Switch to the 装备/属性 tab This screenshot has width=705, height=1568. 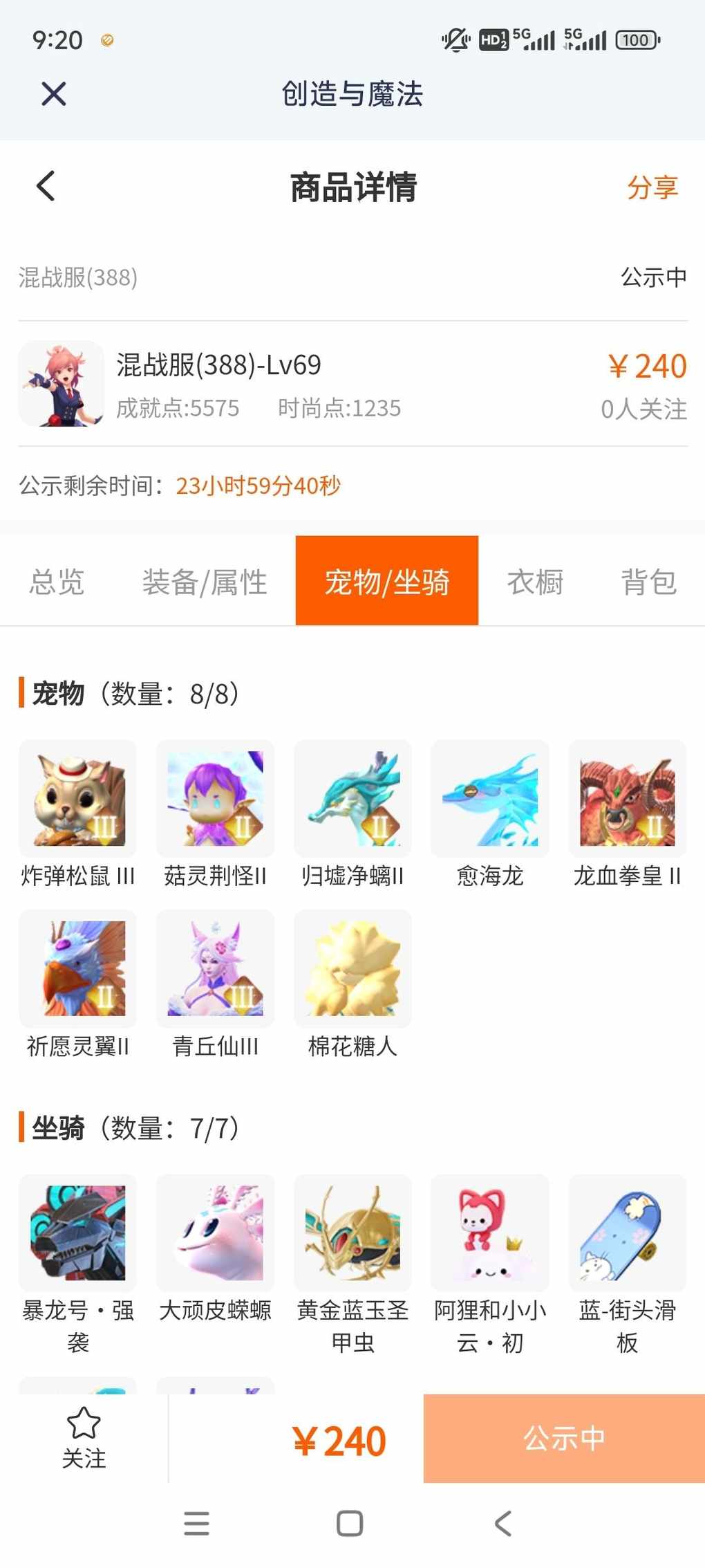click(x=205, y=582)
